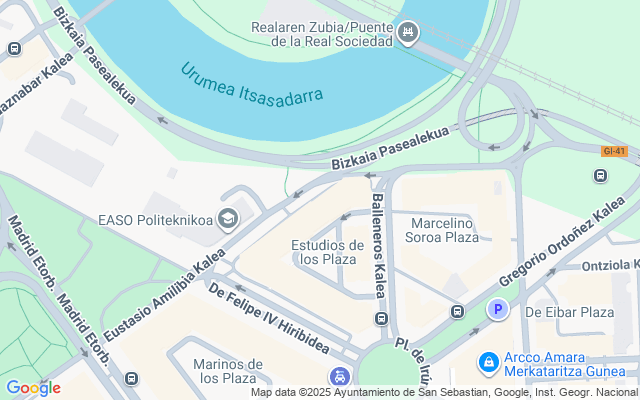Open Arcco Amara Merkataritza Gunea shopping marker

click(x=489, y=361)
